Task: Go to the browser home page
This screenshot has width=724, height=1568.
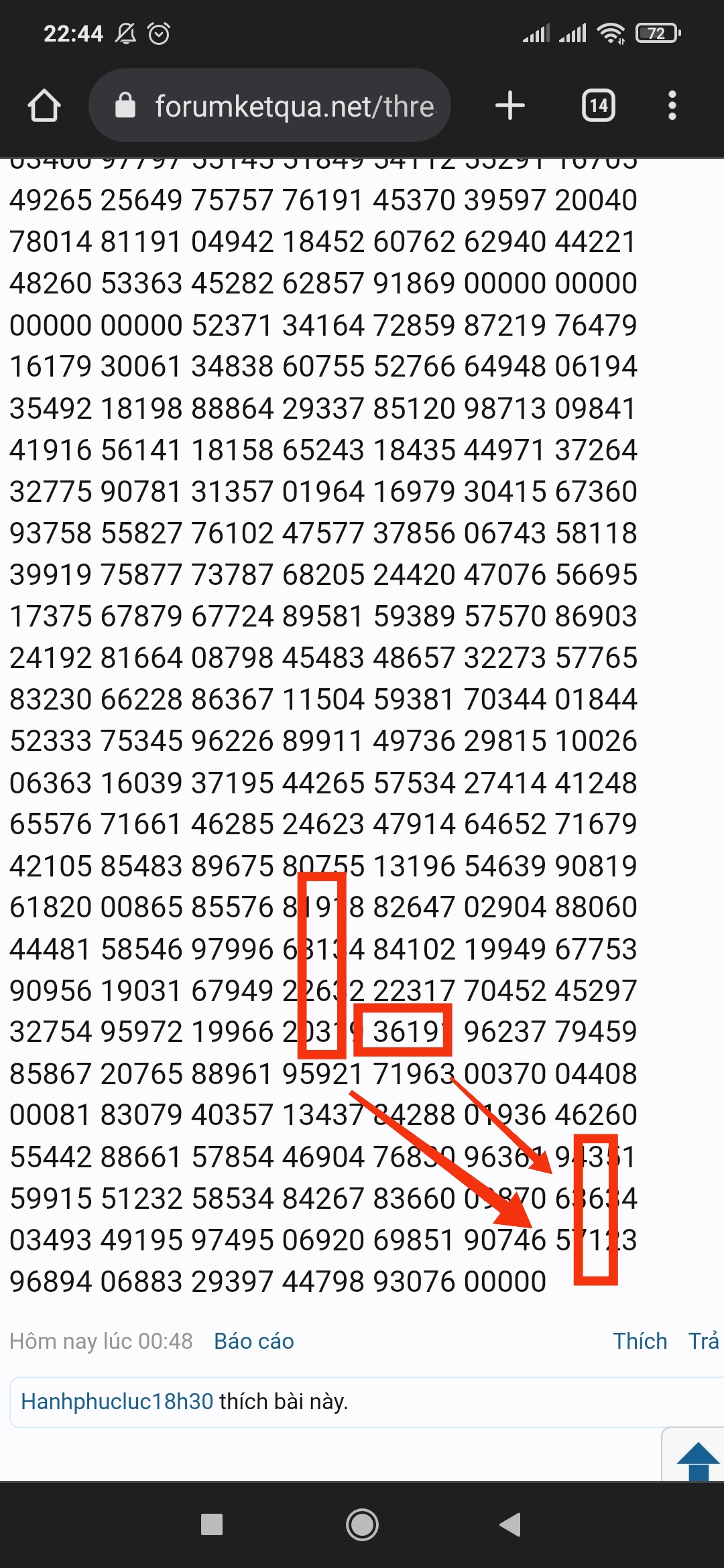Action: click(44, 106)
